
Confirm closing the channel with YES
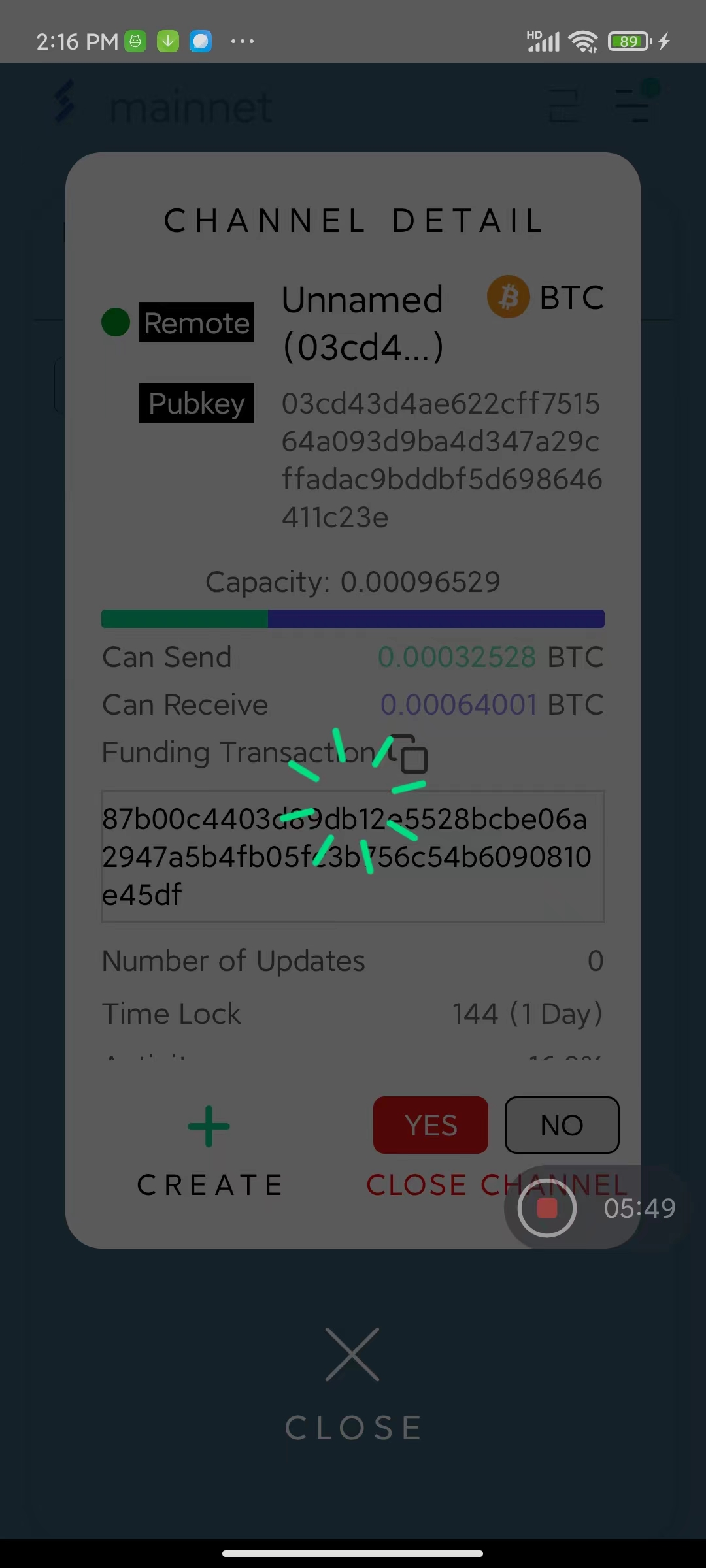click(430, 1124)
